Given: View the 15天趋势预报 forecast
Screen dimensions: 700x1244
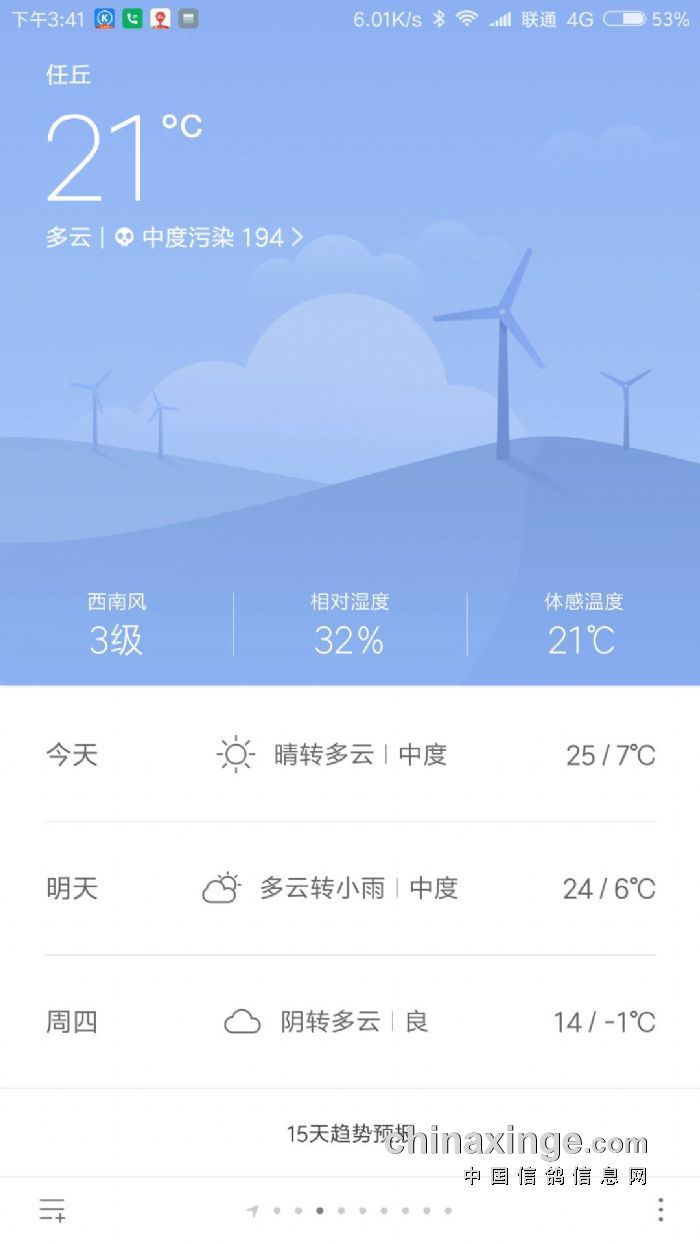Looking at the screenshot, I should (x=350, y=1134).
